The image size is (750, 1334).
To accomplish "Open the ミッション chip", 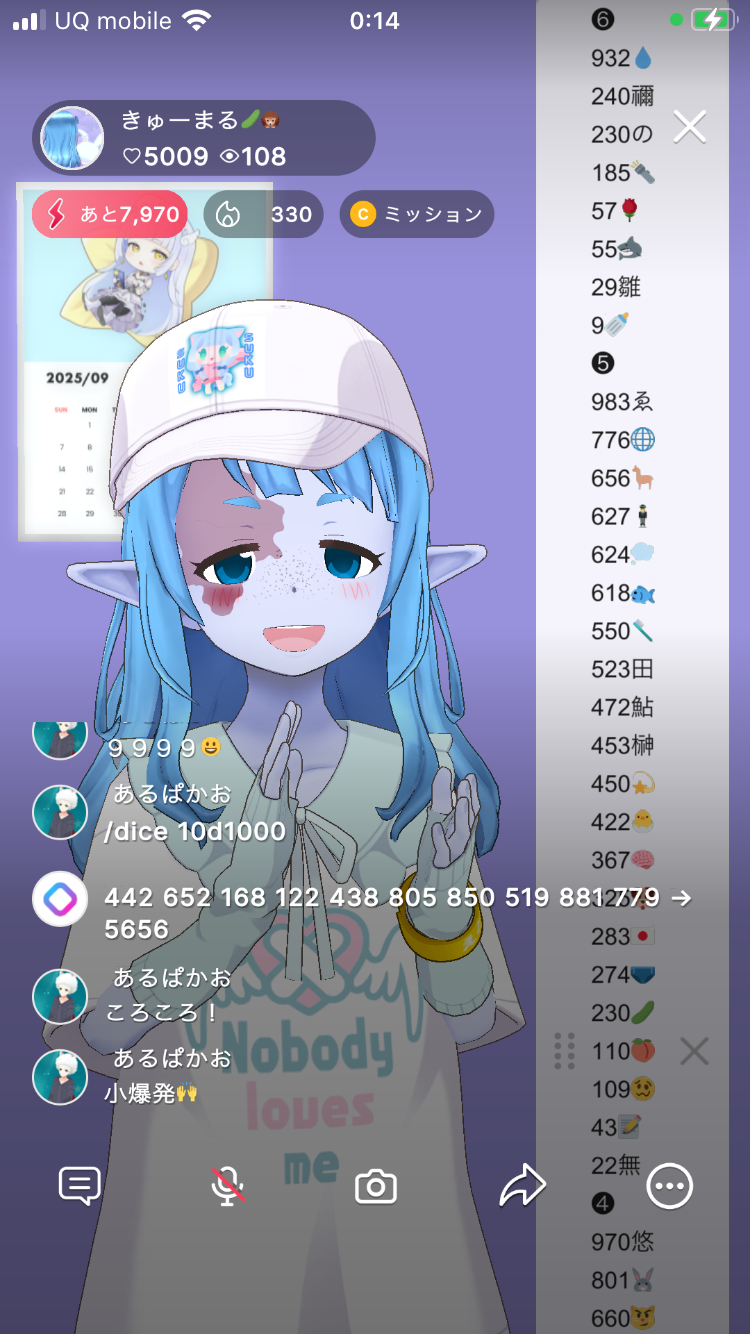I will click(x=417, y=214).
